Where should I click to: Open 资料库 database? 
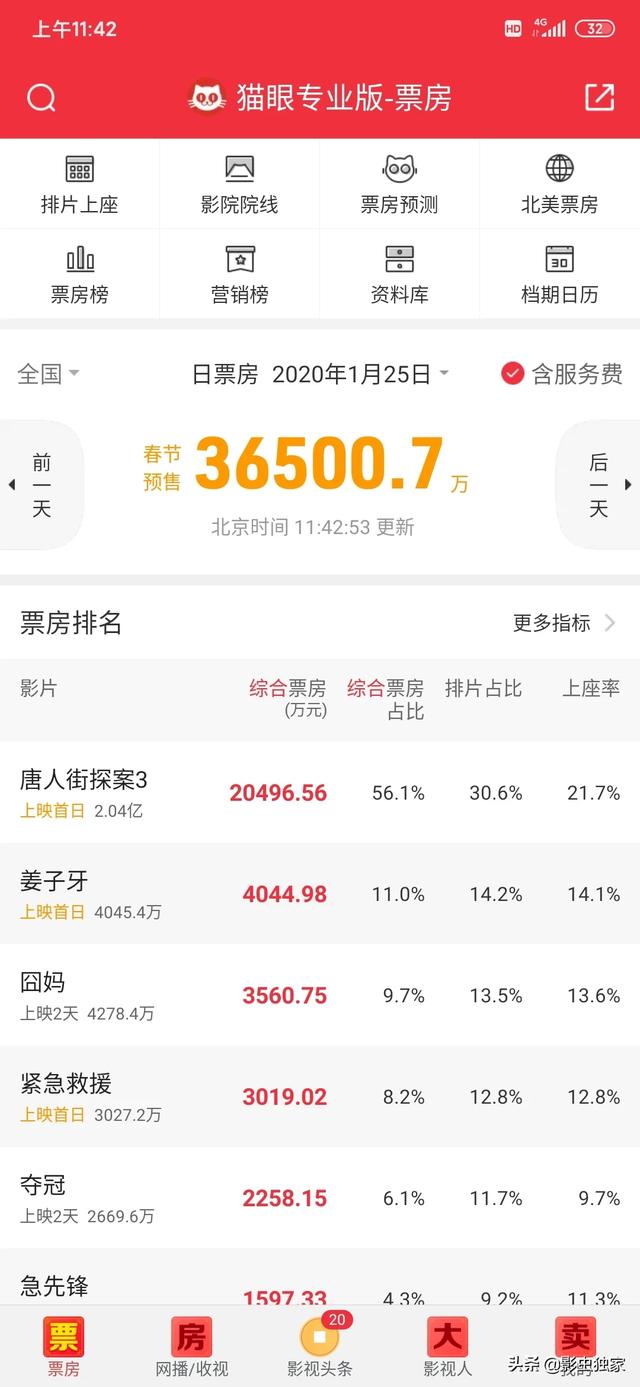click(x=400, y=275)
